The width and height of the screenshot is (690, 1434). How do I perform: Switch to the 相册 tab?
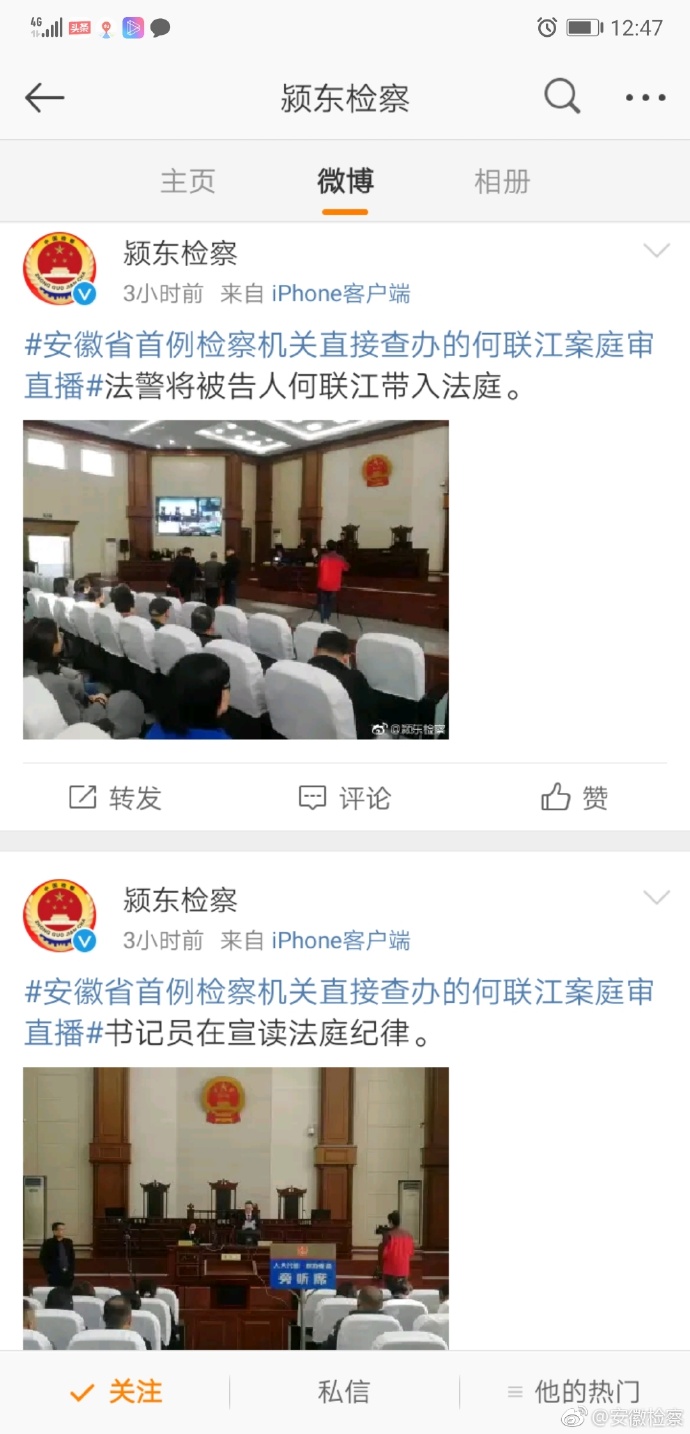(501, 181)
